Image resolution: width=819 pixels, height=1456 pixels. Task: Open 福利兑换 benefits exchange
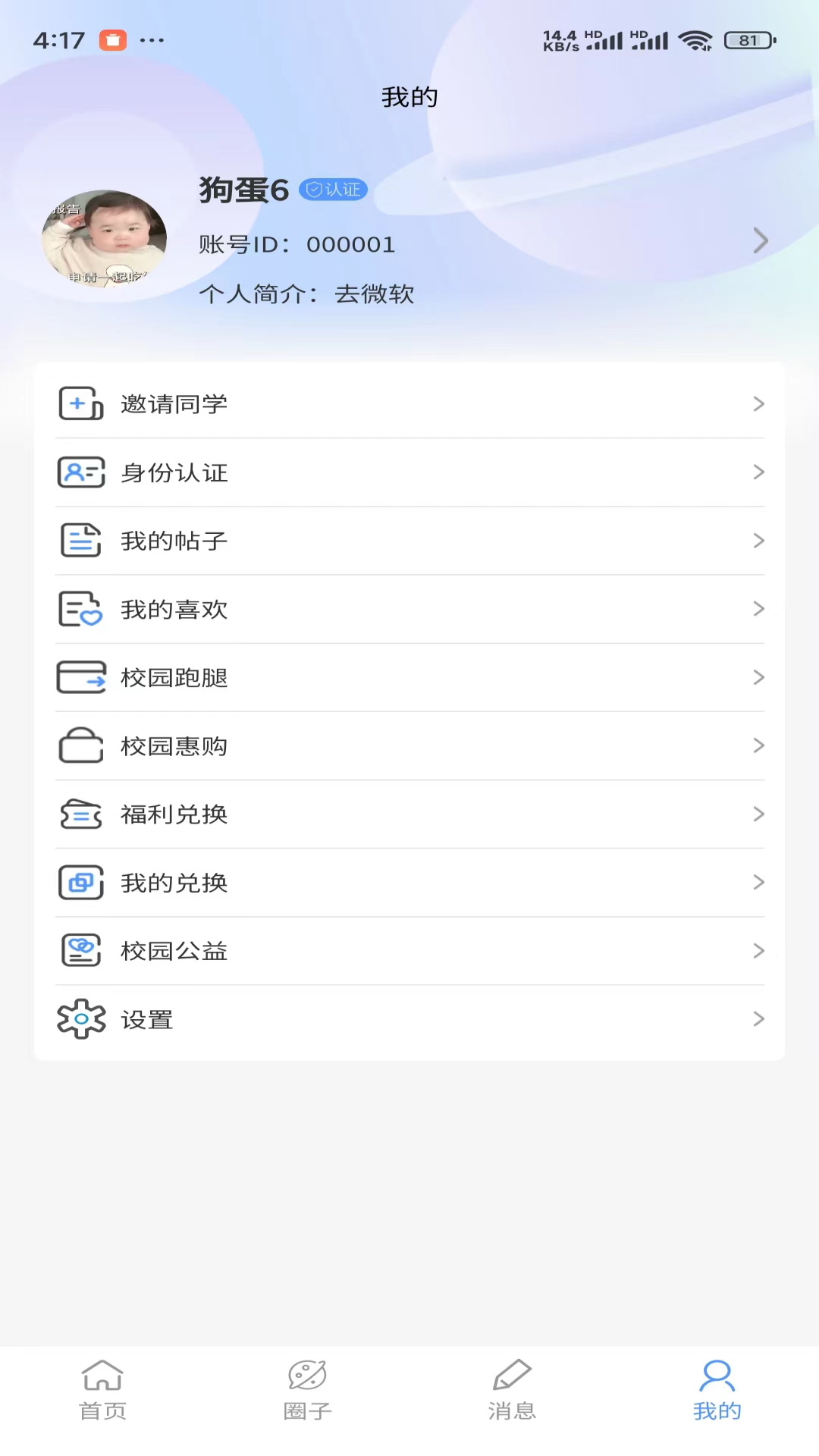coord(409,814)
